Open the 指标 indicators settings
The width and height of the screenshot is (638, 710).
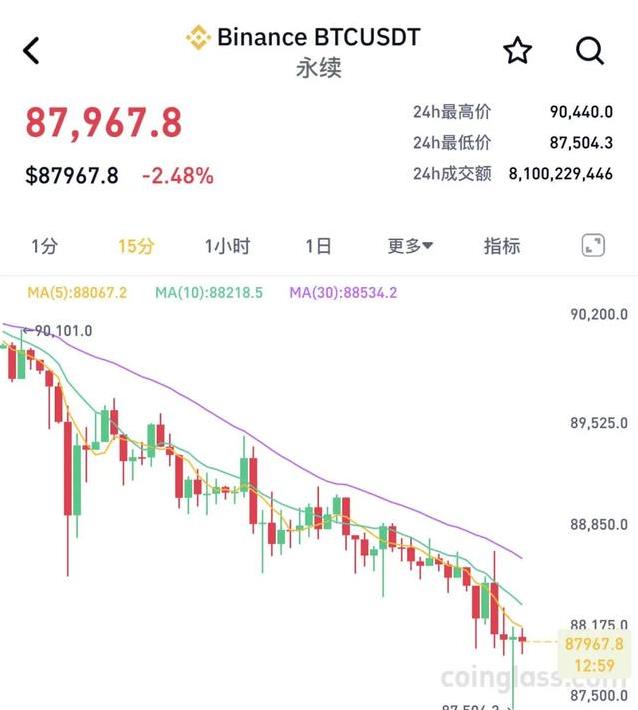[x=501, y=246]
